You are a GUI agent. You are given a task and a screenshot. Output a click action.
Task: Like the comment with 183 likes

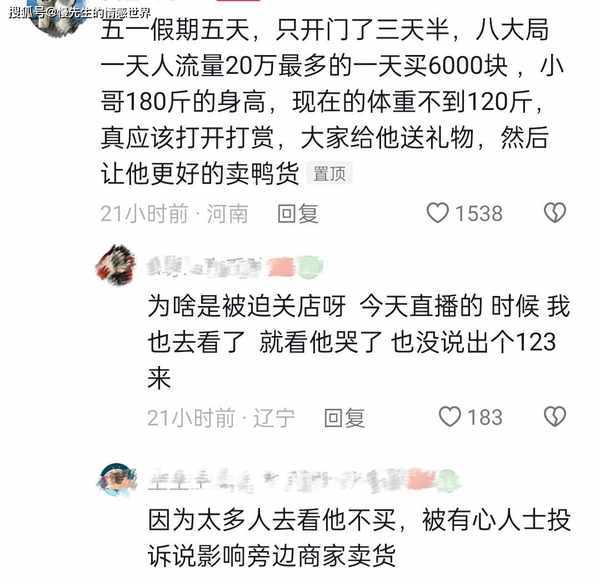[x=451, y=416]
